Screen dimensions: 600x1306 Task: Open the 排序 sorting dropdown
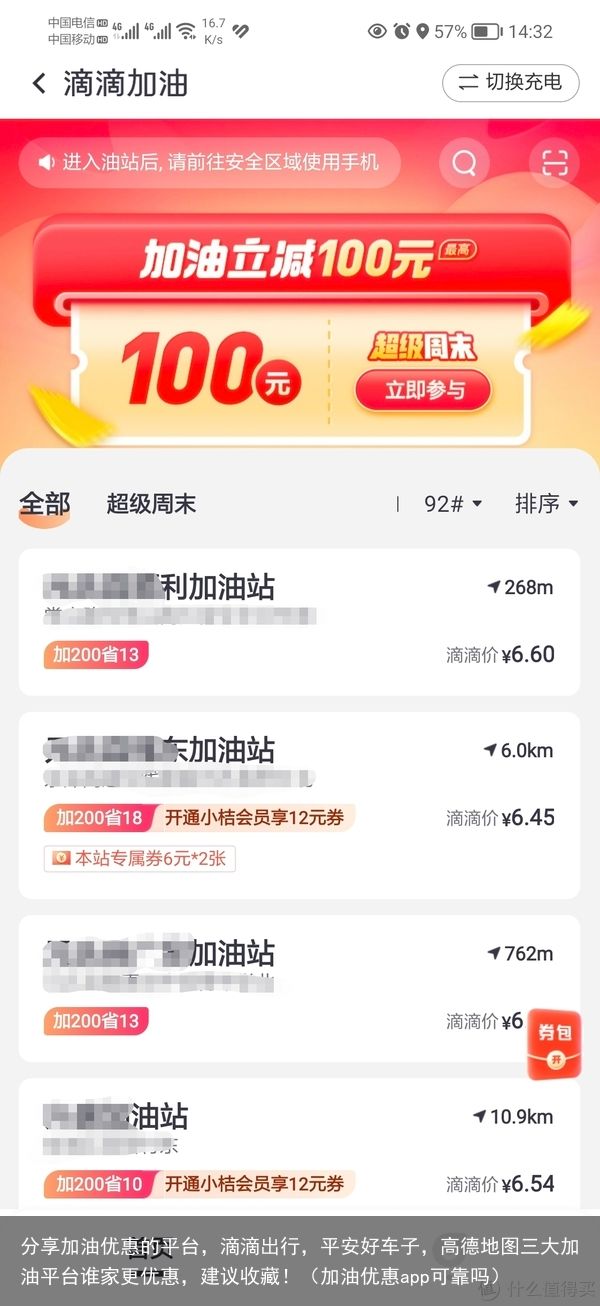click(546, 504)
